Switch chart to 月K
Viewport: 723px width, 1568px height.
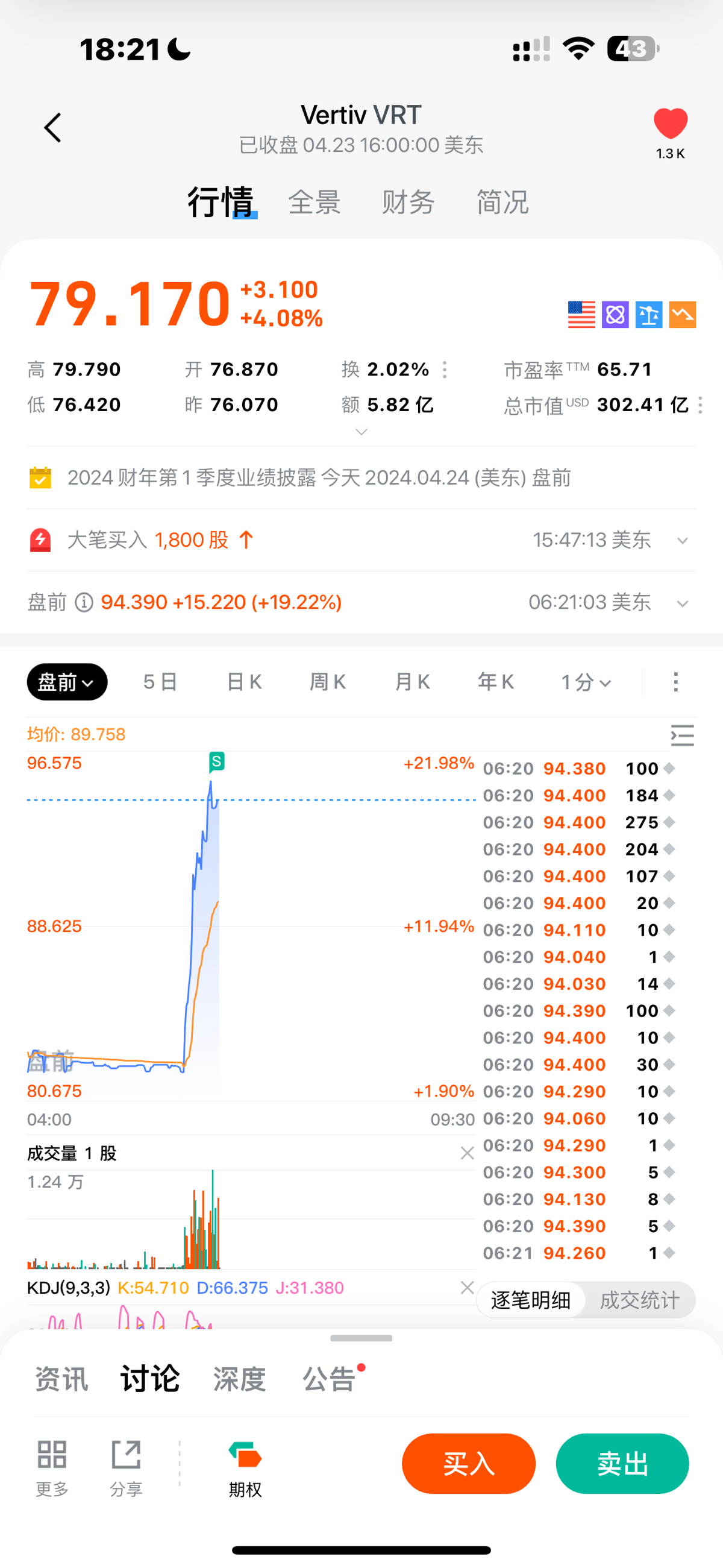412,682
